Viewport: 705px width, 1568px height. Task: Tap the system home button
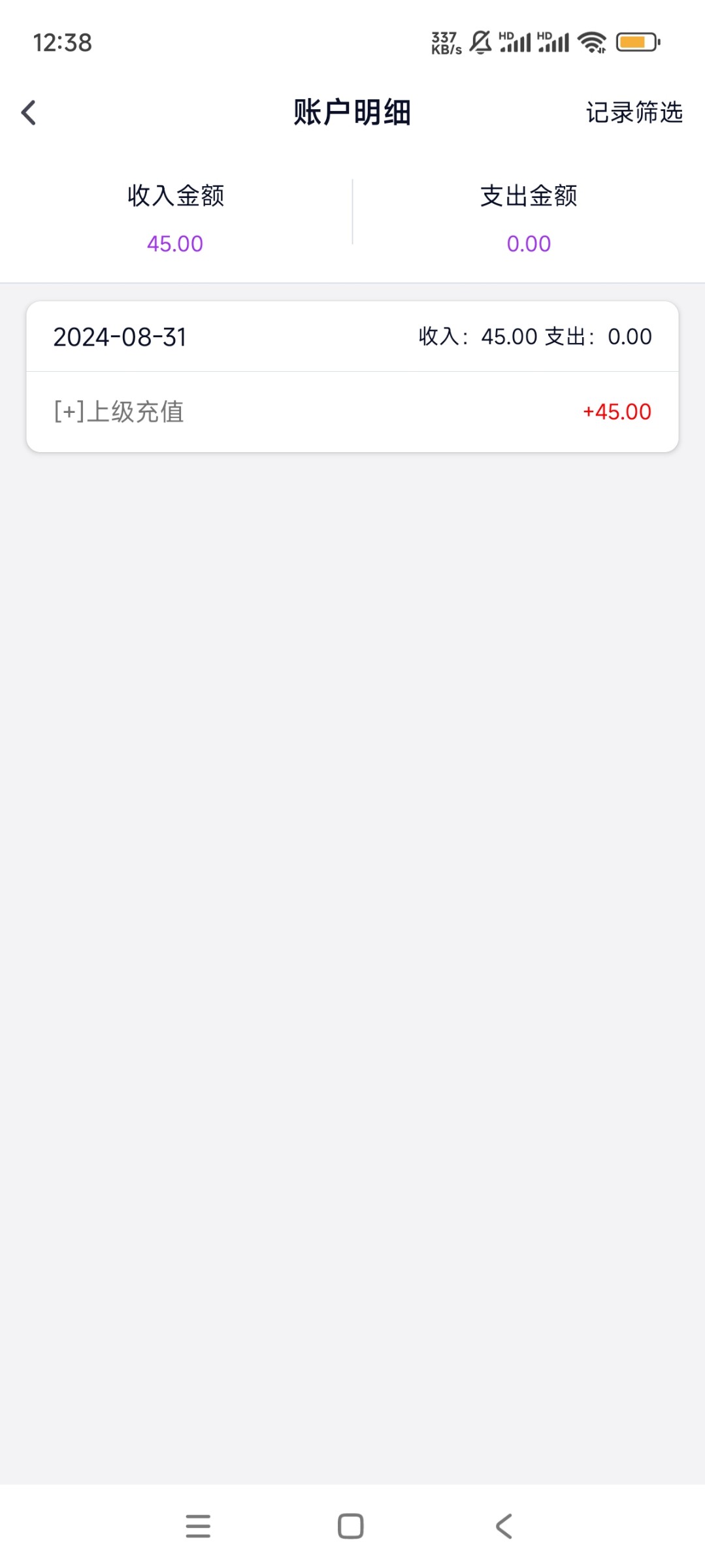tap(351, 1526)
